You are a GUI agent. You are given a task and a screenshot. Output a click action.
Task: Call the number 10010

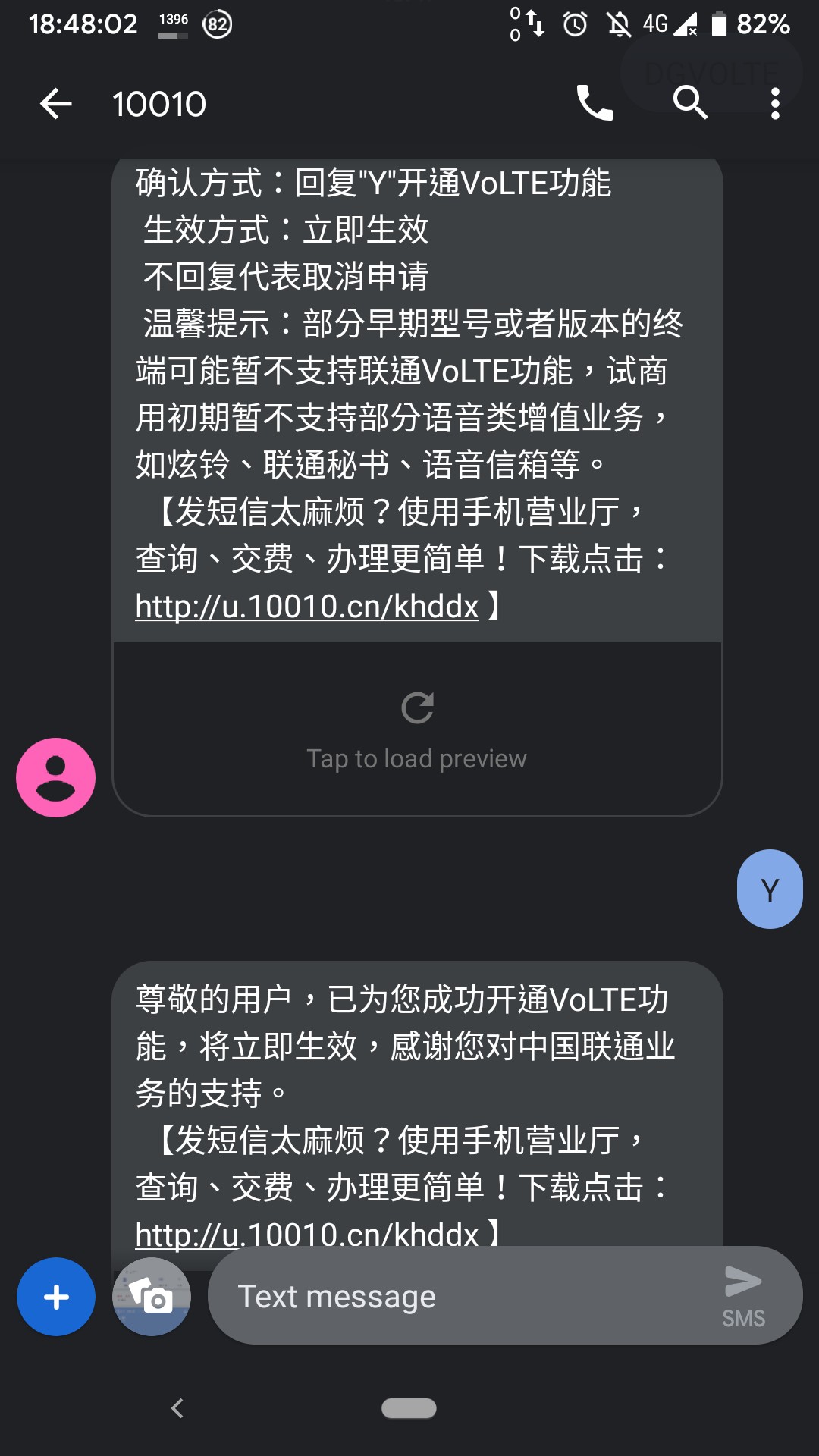coord(595,103)
